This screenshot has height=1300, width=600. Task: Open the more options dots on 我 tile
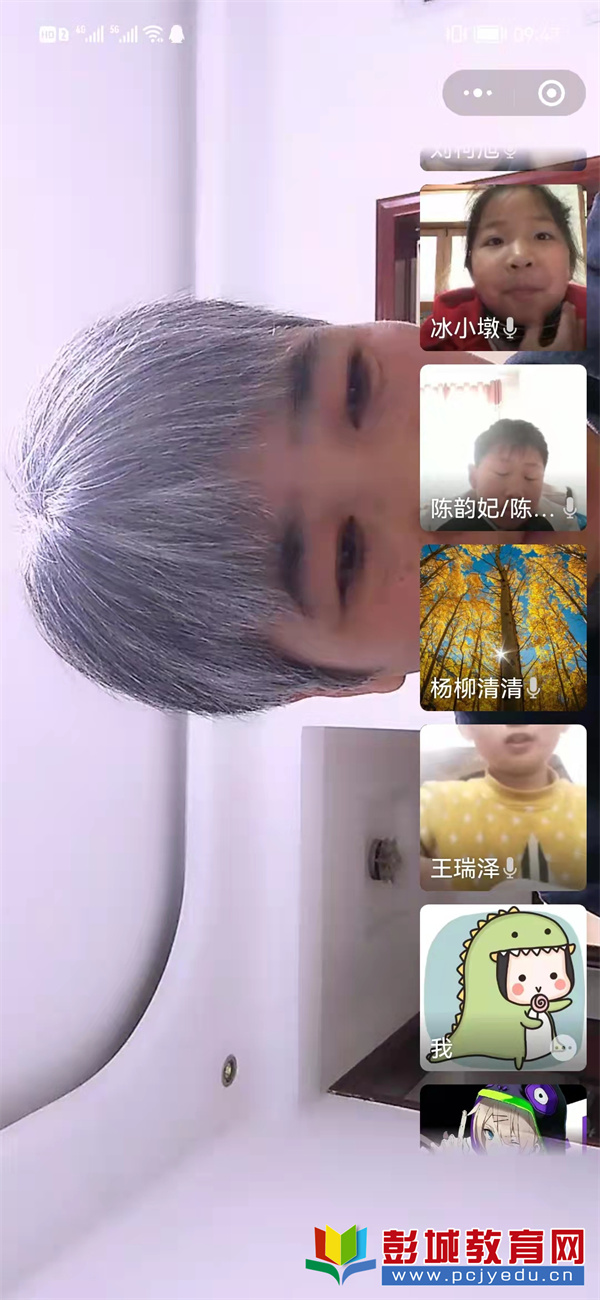point(565,1047)
